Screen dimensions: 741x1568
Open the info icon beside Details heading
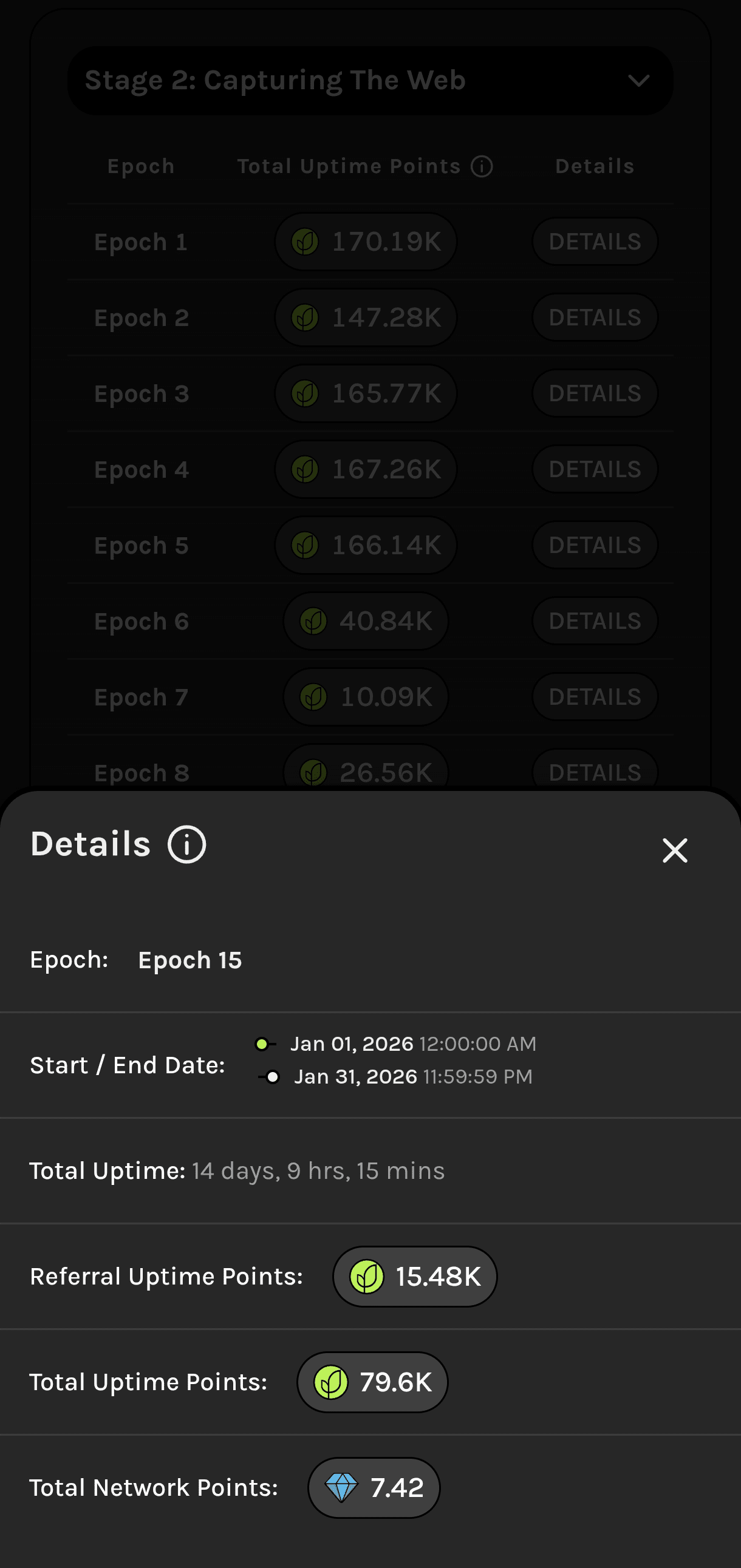pos(187,844)
